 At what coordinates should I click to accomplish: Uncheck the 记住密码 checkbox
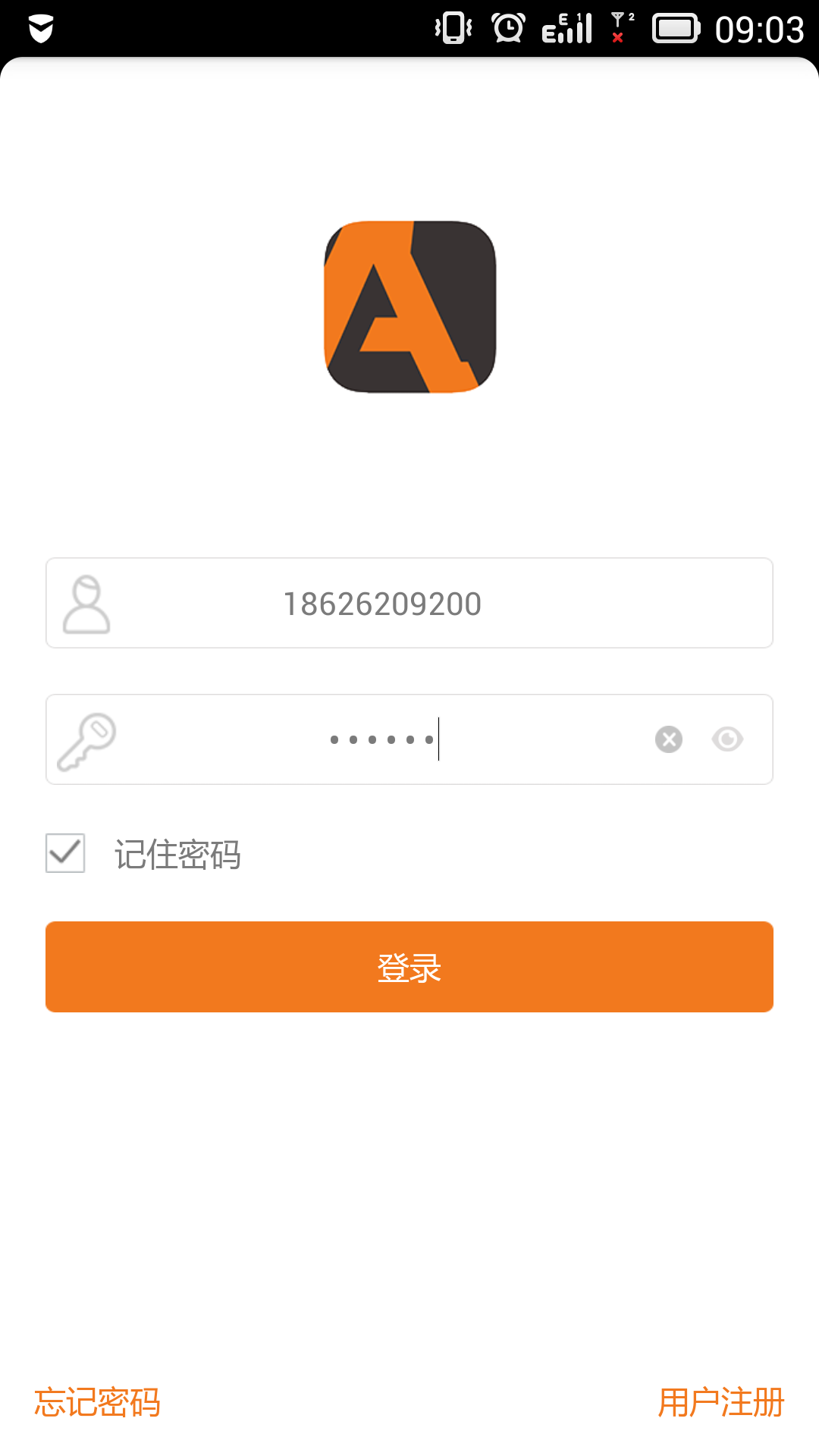(x=65, y=853)
